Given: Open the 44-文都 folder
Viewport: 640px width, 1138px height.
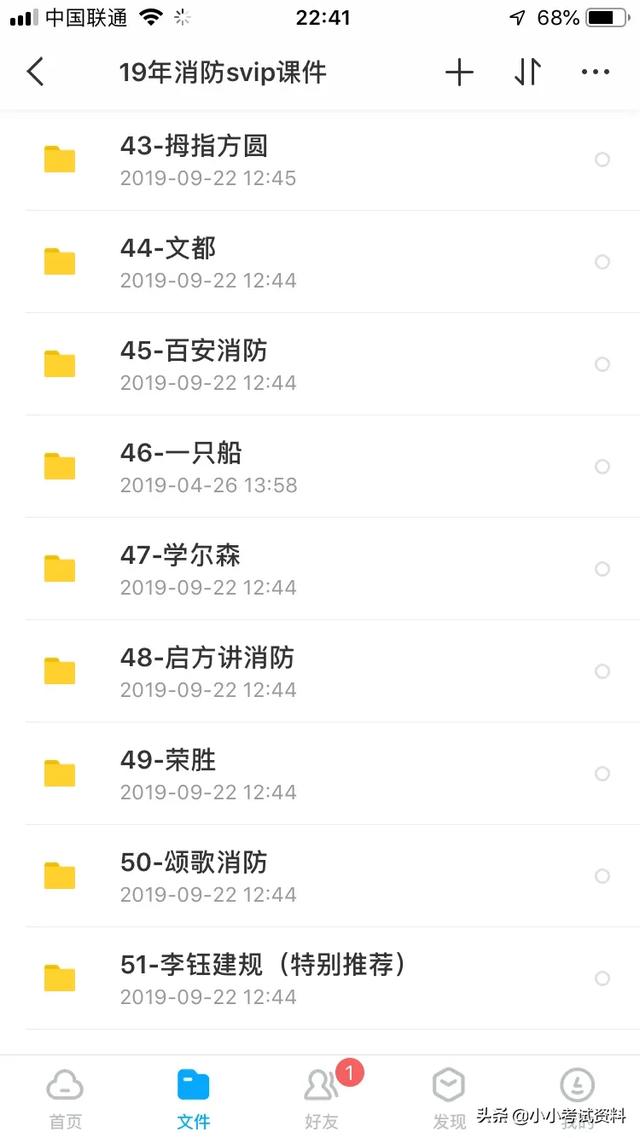Looking at the screenshot, I should 168,249.
